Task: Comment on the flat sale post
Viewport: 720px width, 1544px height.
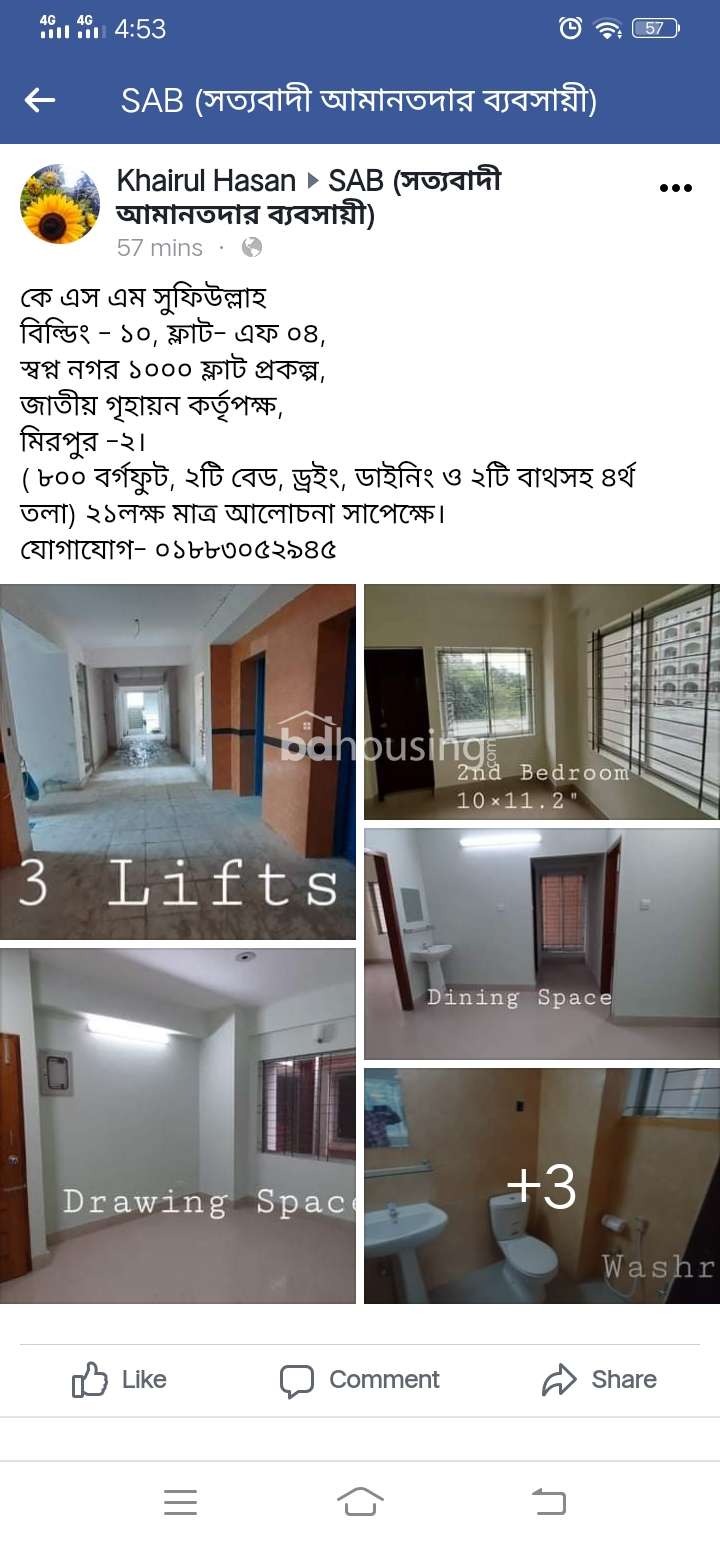Action: point(359,1380)
